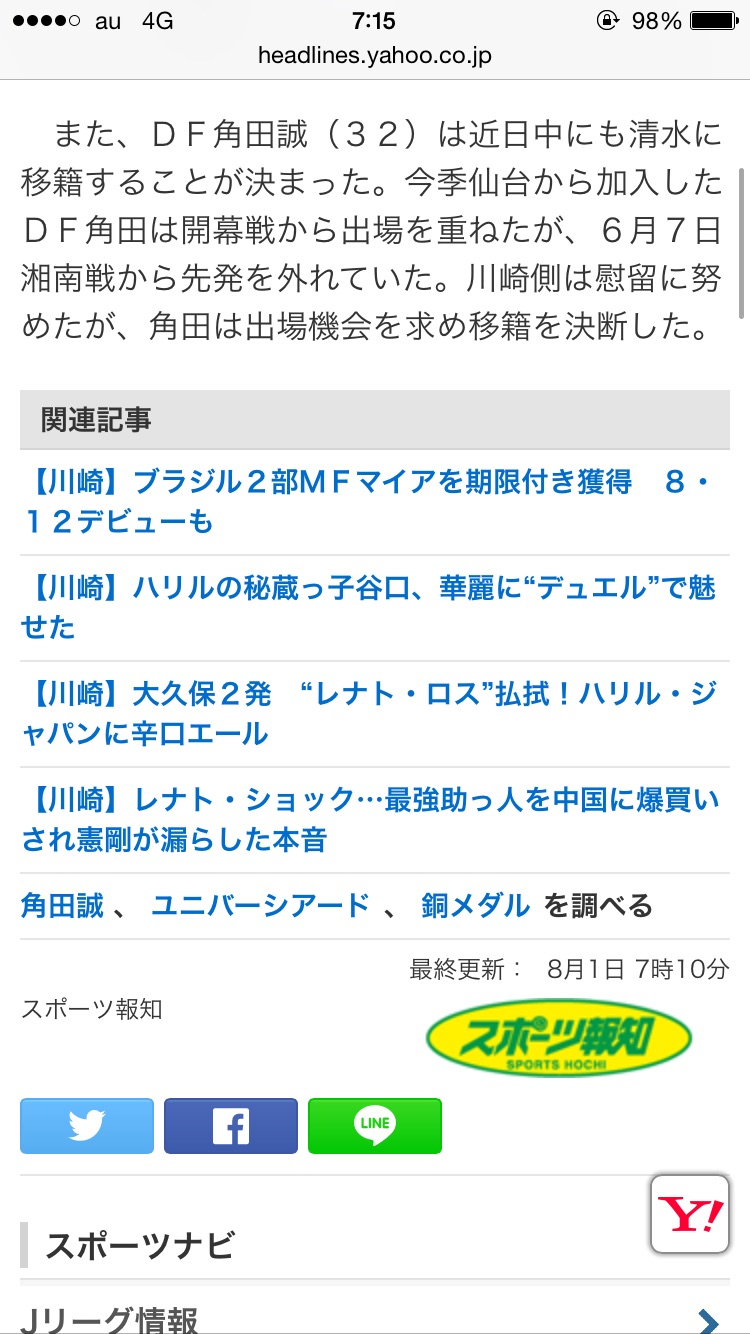Tap the headlines.yahoo.co.jp address bar

tap(375, 56)
